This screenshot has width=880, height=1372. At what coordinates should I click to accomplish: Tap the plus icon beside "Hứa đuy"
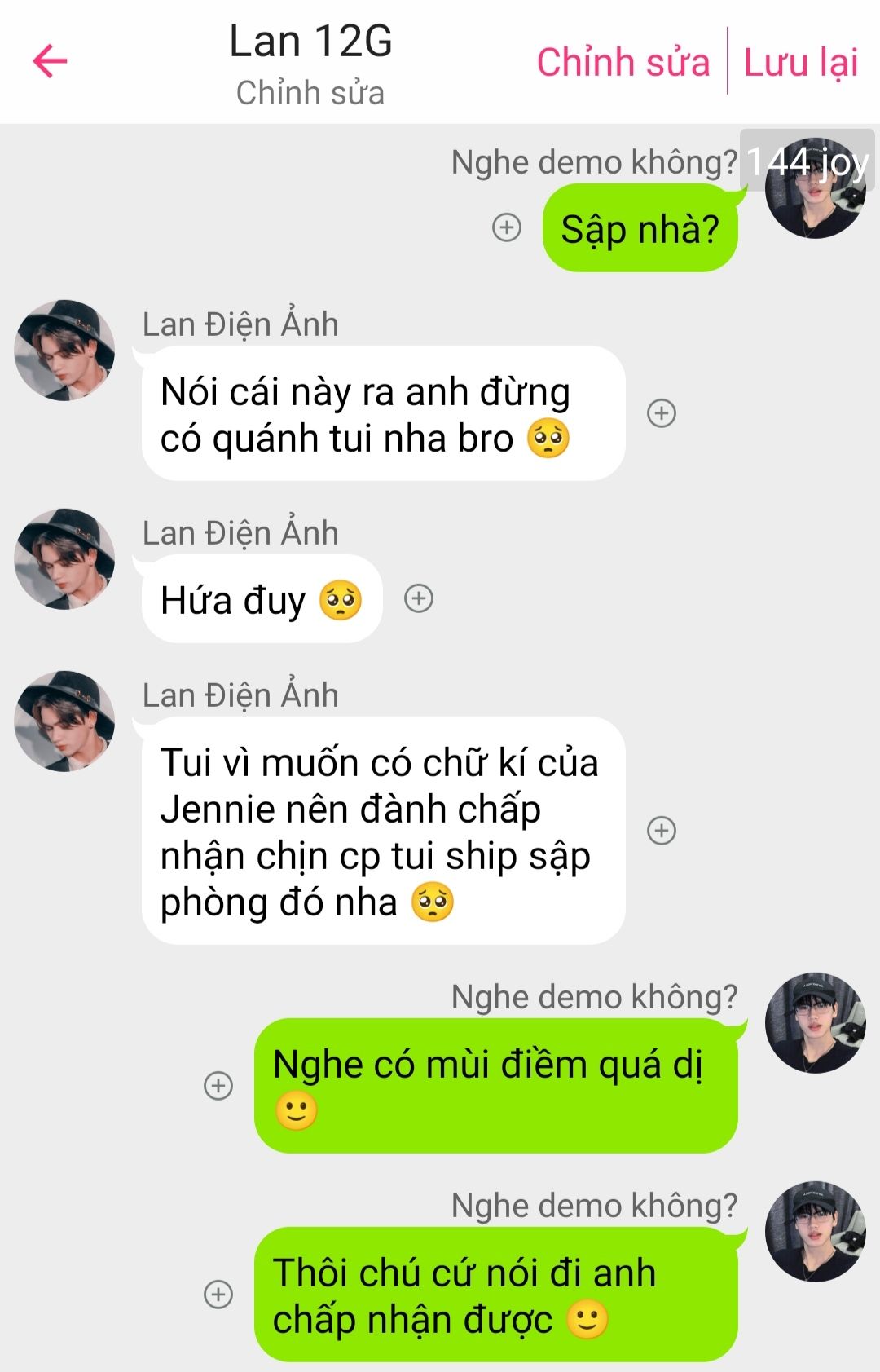419,598
